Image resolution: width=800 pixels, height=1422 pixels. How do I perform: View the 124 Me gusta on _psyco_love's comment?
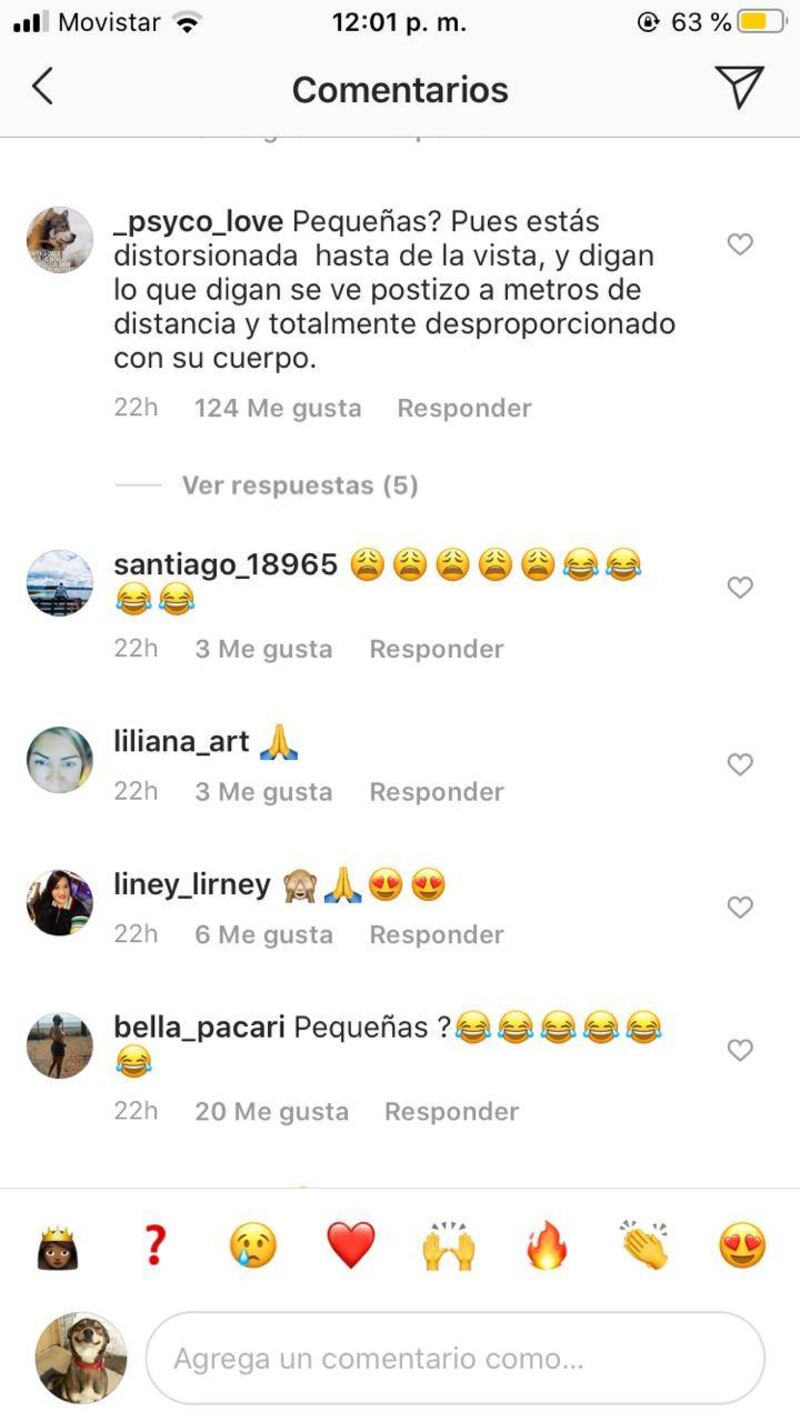[277, 408]
